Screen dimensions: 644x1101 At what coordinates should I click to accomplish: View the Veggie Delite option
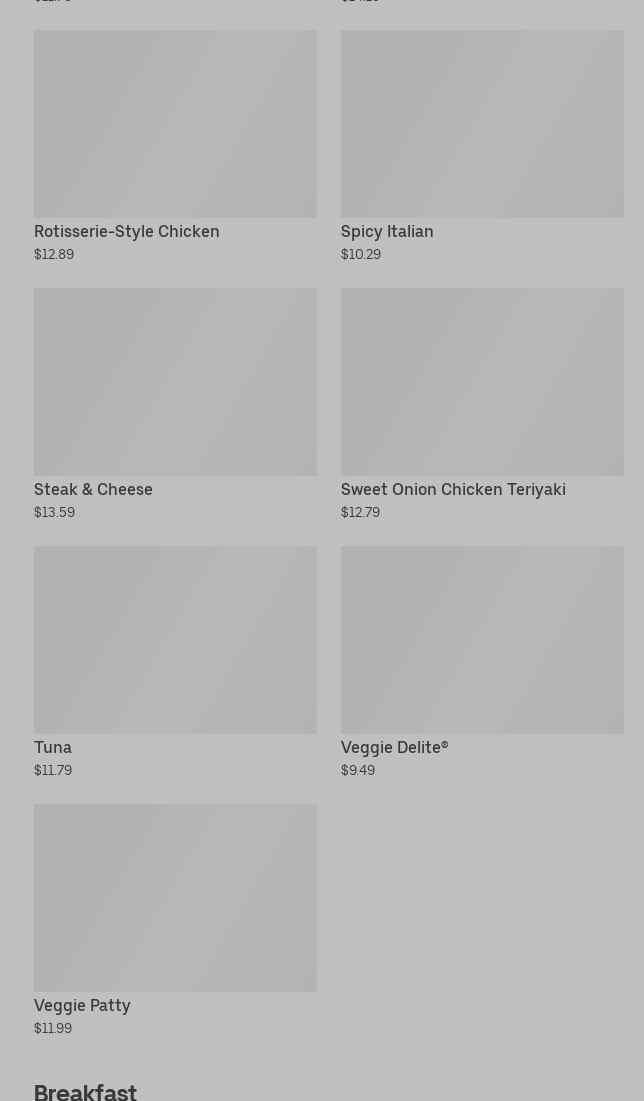pyautogui.click(x=481, y=661)
